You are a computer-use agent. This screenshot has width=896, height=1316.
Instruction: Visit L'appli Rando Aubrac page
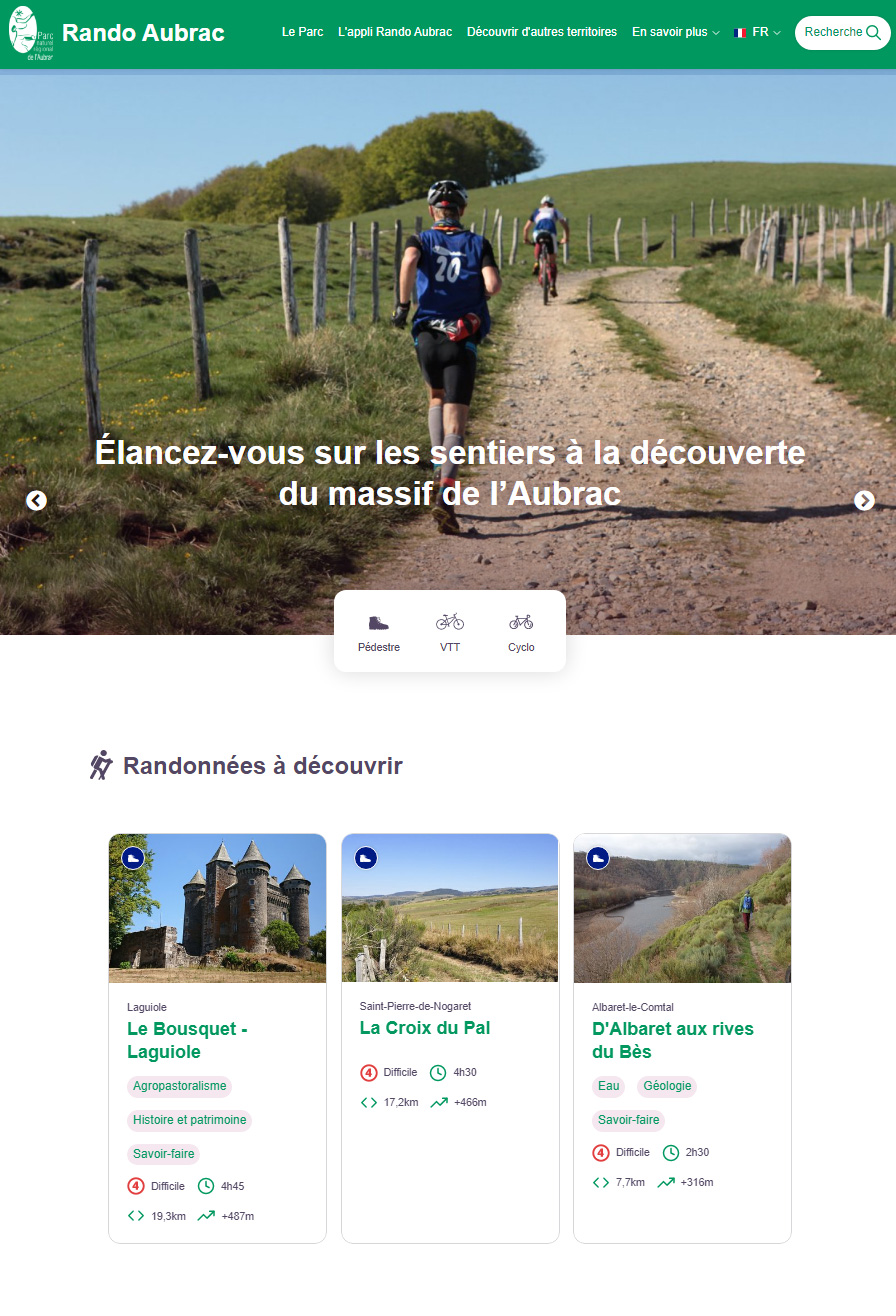[x=396, y=32]
